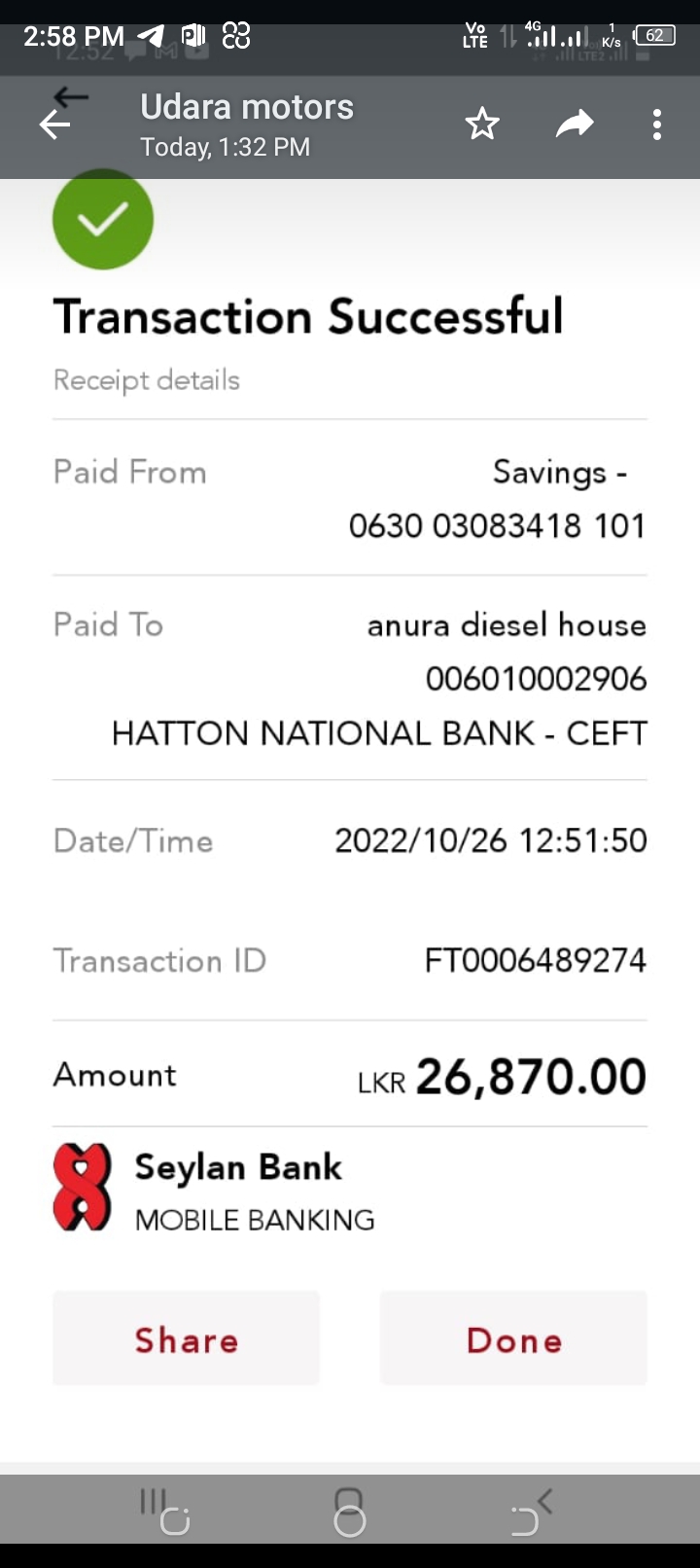This screenshot has width=700, height=1568.
Task: Go back from the image viewer
Action: [x=55, y=125]
